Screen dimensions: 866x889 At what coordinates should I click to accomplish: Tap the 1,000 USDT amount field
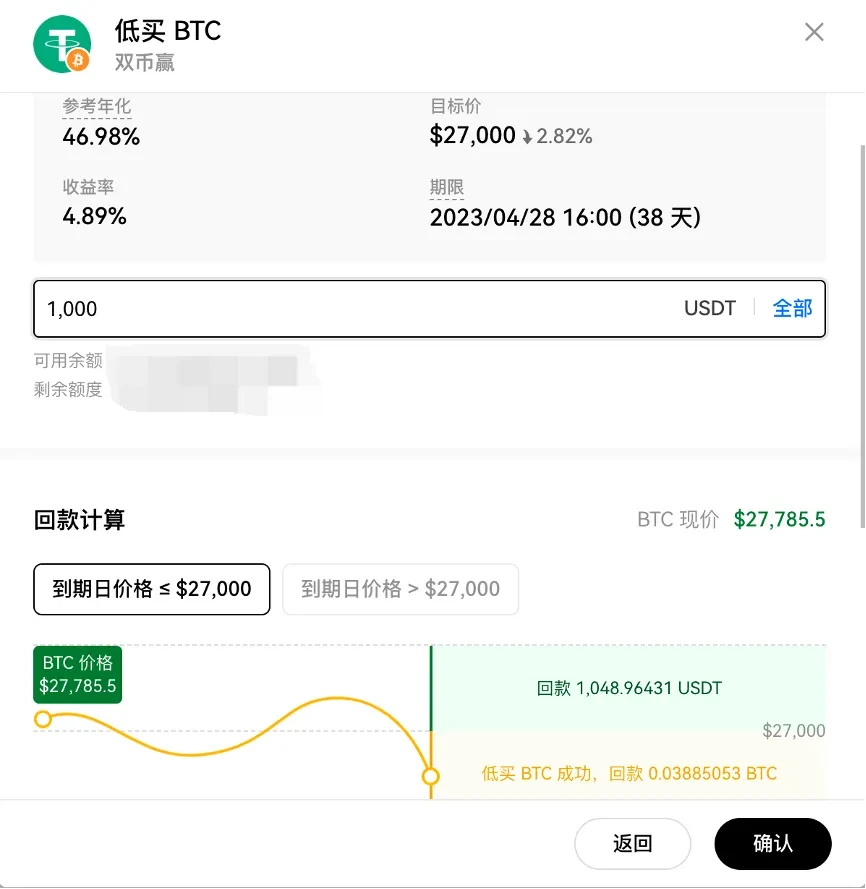[x=350, y=309]
